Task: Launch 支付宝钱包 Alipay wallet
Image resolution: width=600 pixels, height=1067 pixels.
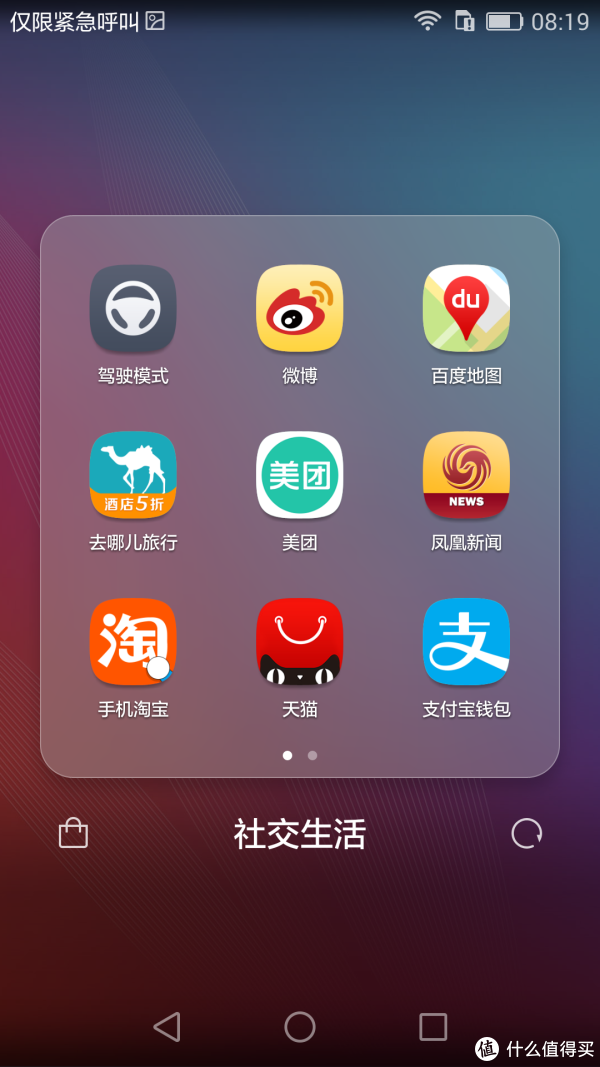Action: (466, 642)
